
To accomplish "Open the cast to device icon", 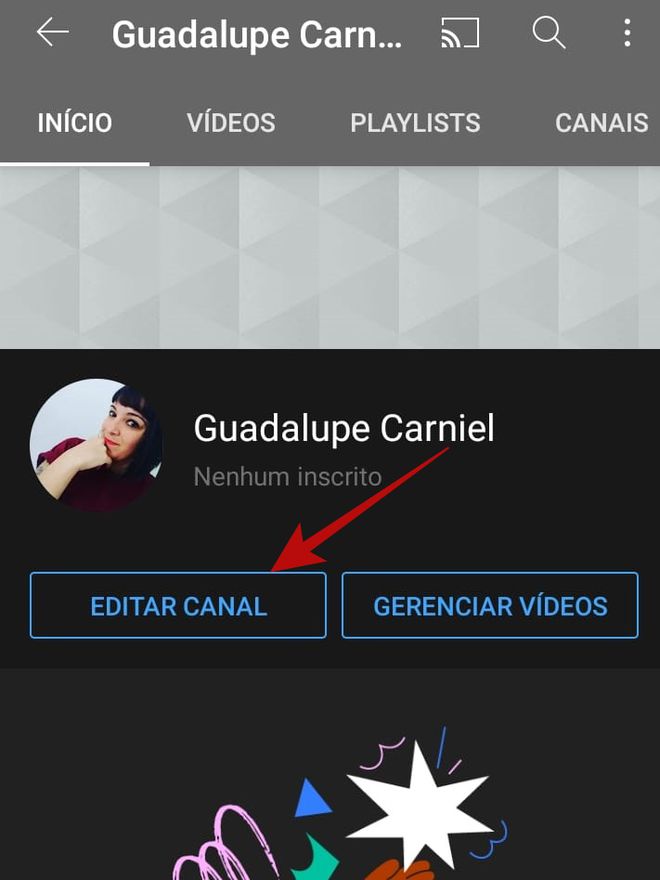I will click(460, 34).
